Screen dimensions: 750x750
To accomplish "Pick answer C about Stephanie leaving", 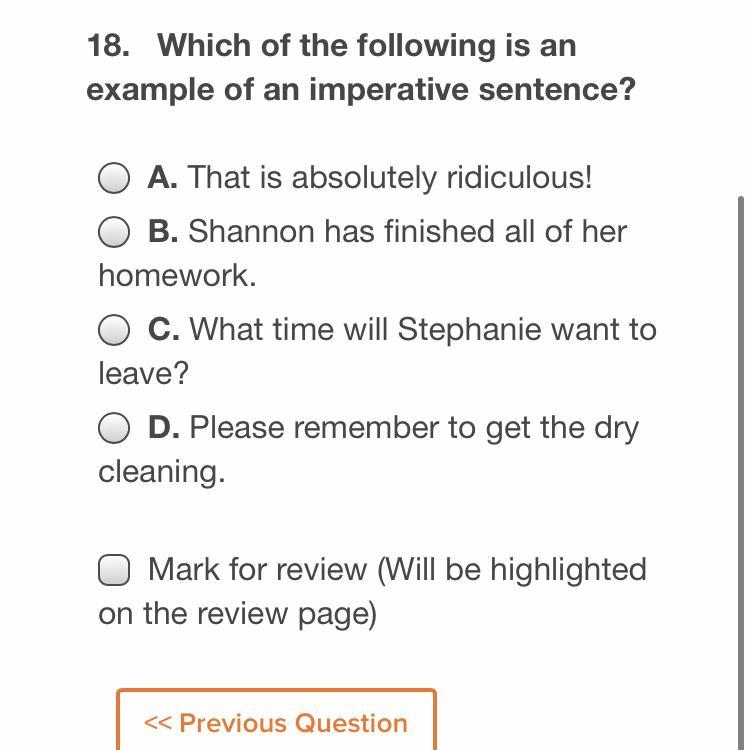I will (114, 330).
